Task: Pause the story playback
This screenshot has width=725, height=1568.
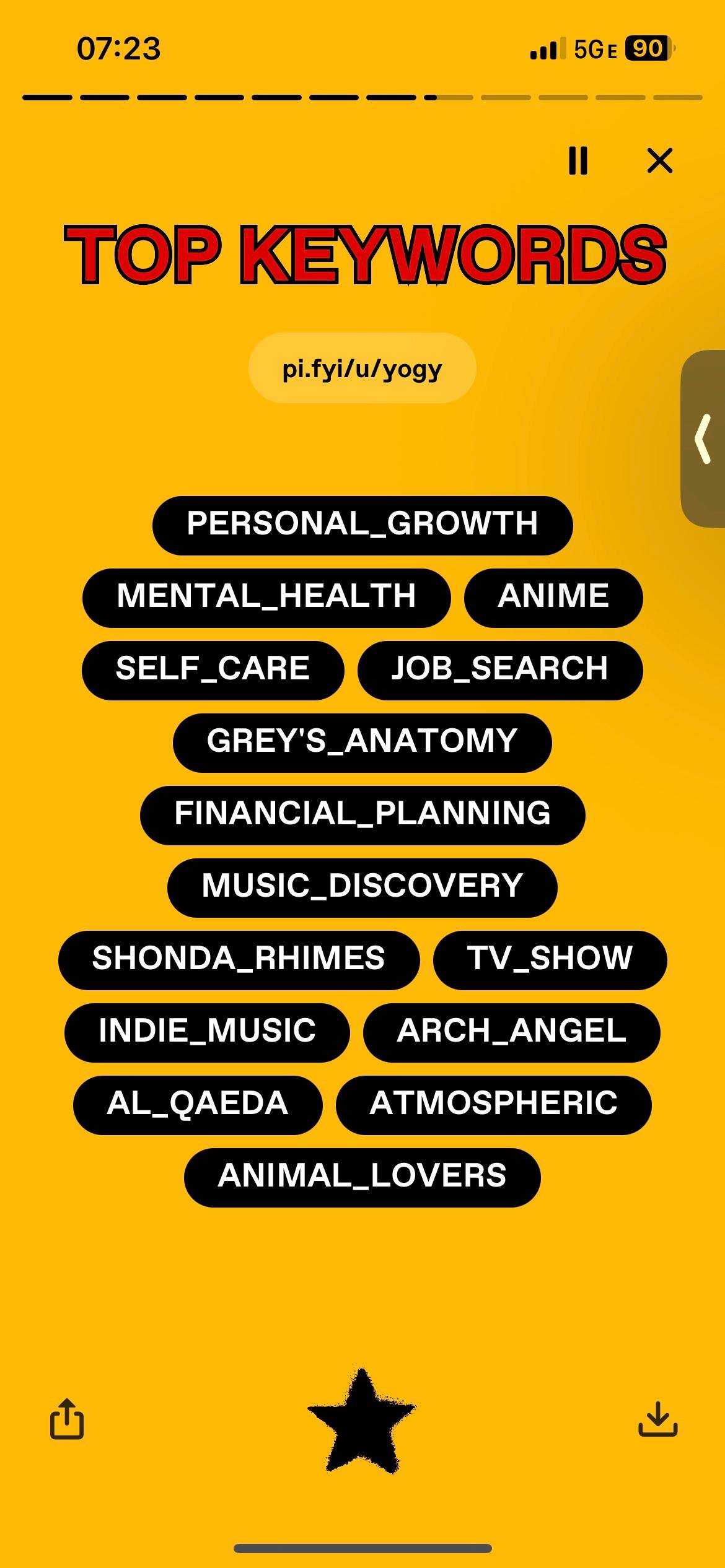Action: (578, 161)
